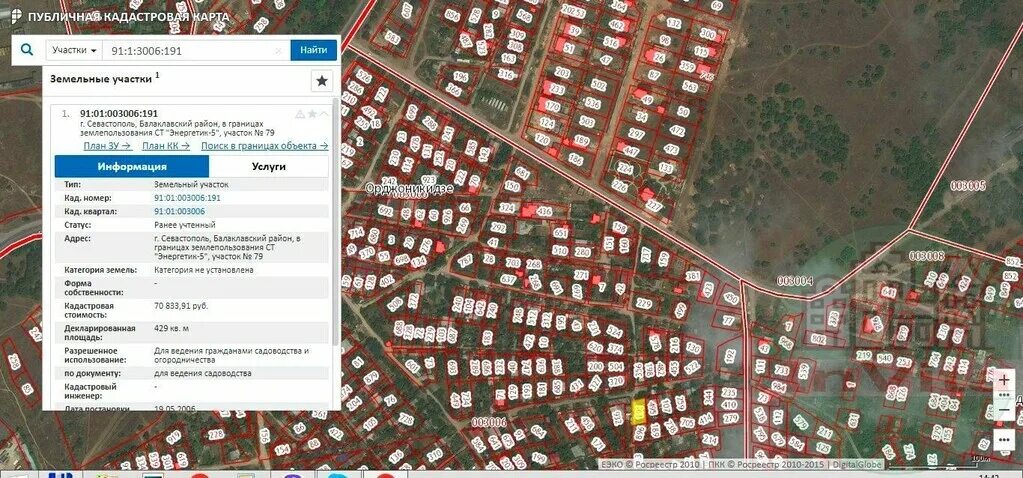Open favorites with the star button
Viewport: 1023px width, 478px height.
point(321,81)
